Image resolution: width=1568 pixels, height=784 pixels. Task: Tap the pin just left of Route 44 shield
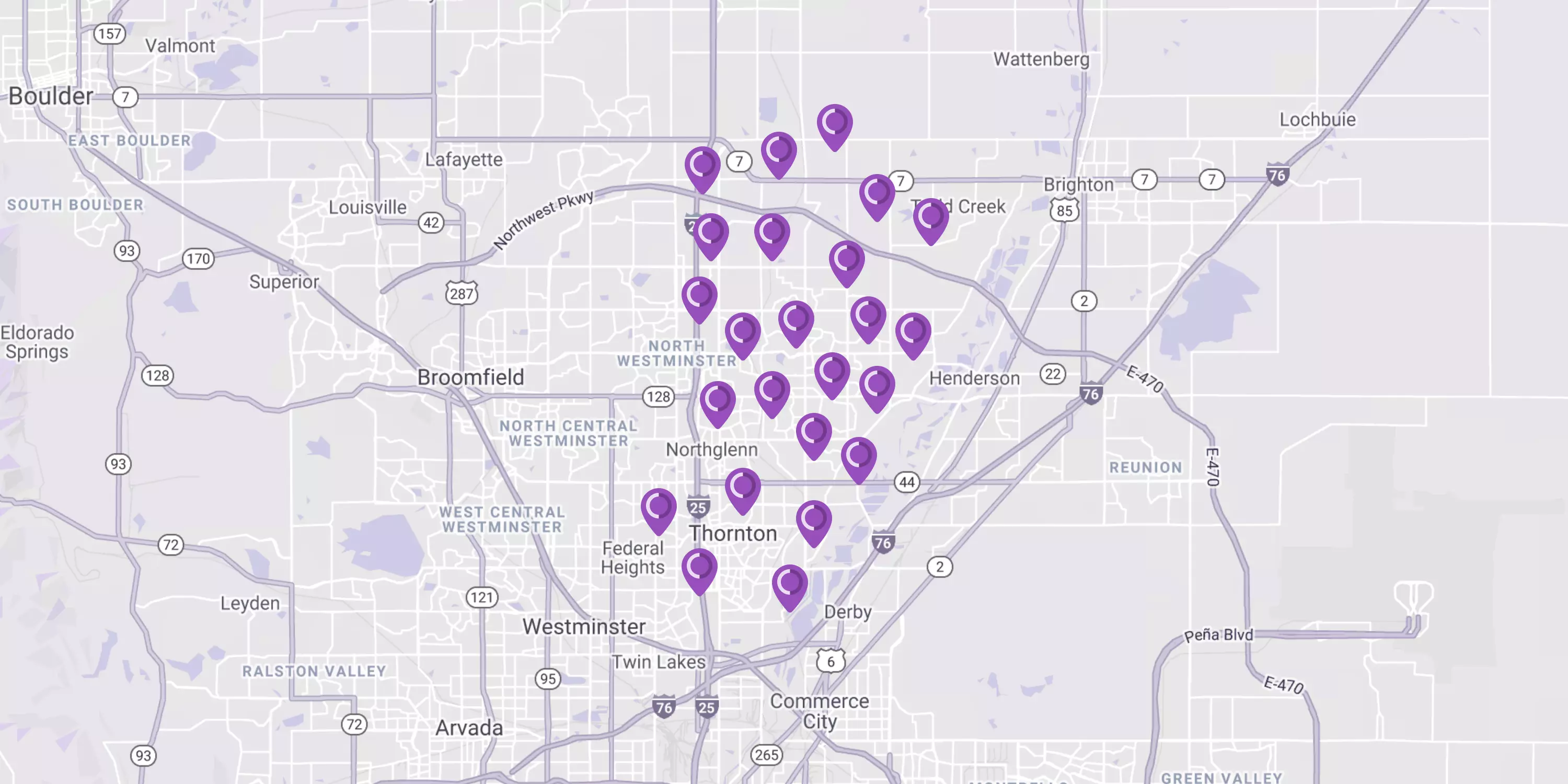[x=859, y=456]
